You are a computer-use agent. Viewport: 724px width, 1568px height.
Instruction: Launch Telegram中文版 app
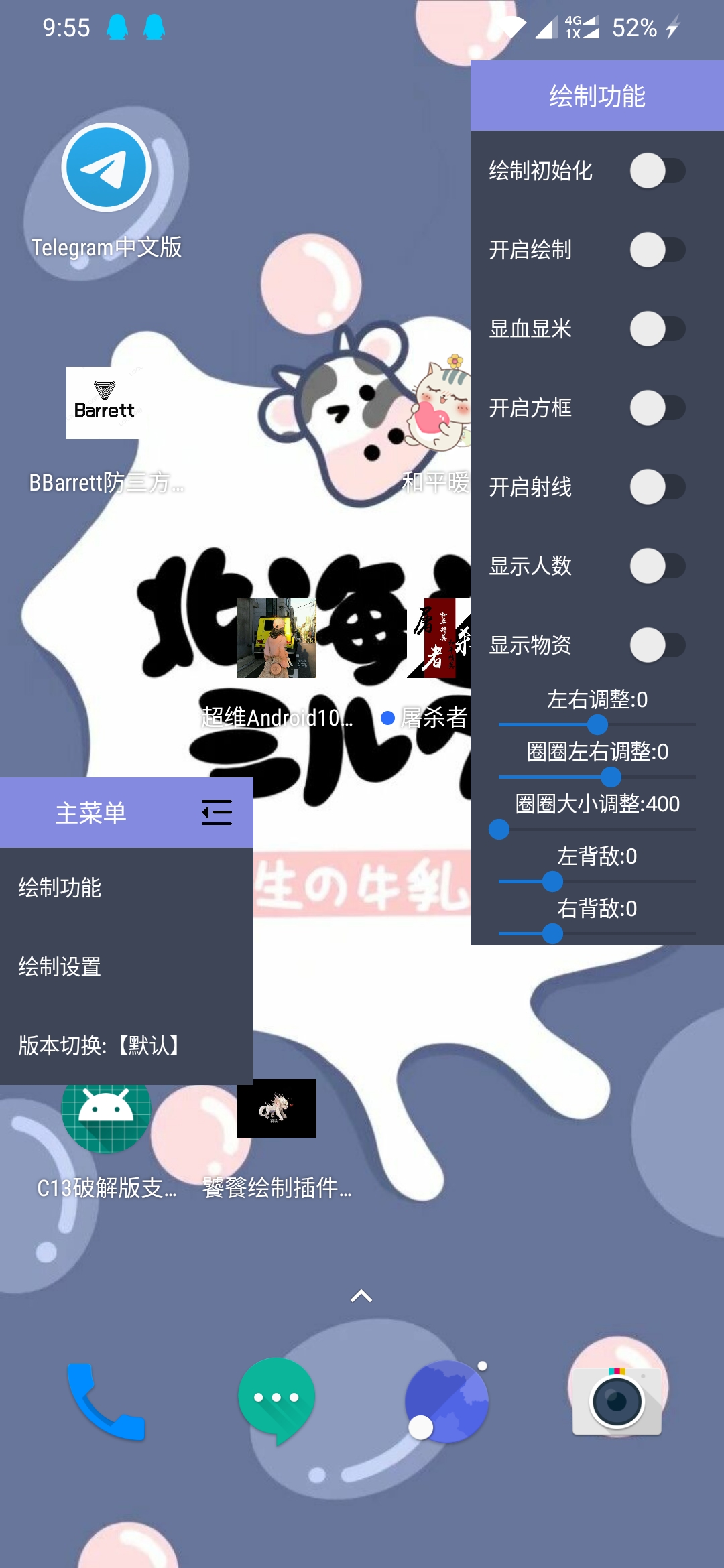[x=106, y=168]
